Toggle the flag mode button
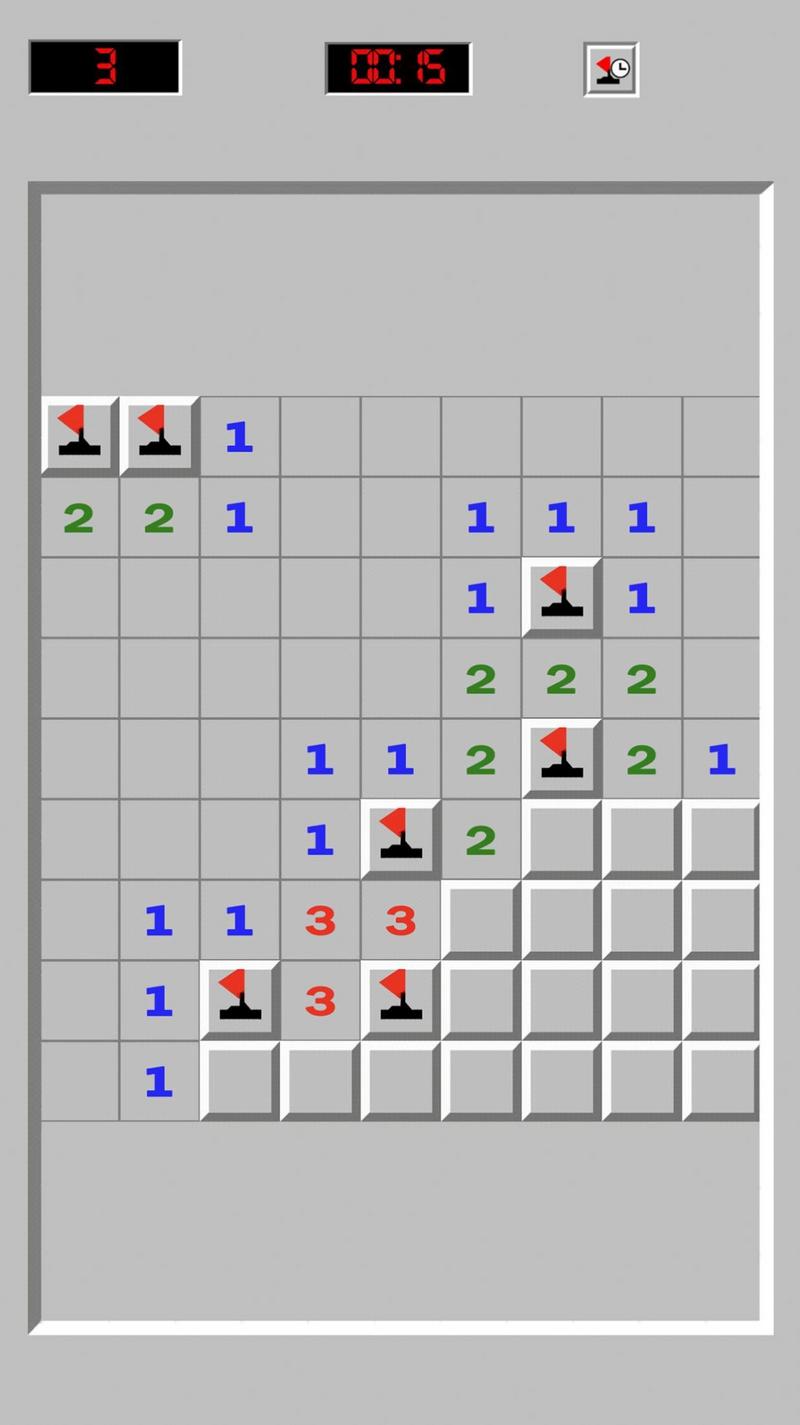 click(611, 69)
